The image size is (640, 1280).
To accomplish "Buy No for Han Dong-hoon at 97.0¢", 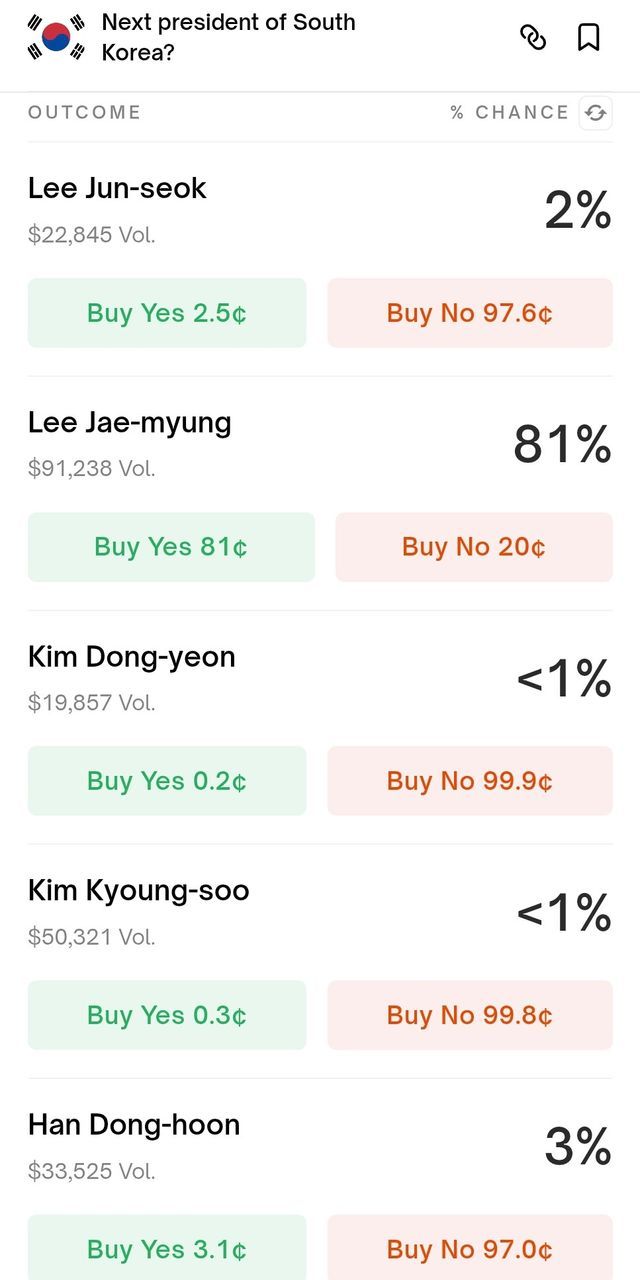I will coord(470,1248).
